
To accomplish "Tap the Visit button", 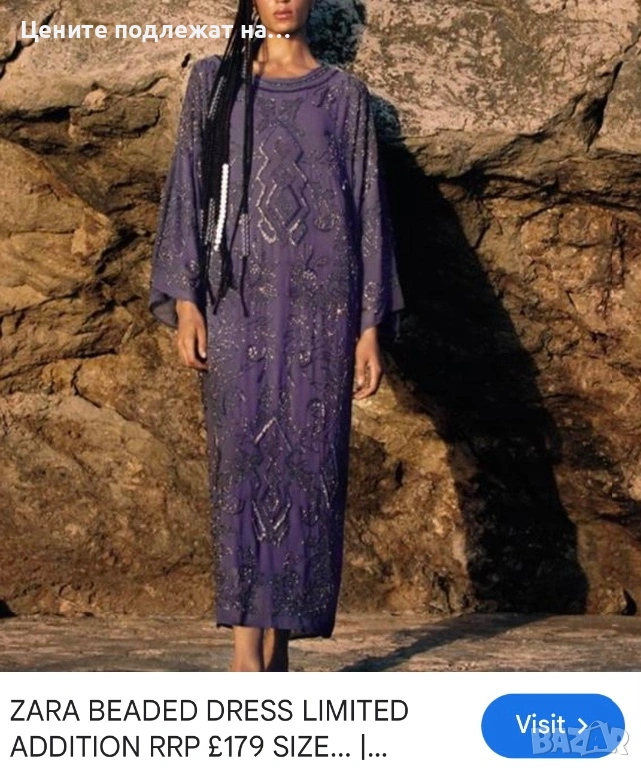I will 552,725.
